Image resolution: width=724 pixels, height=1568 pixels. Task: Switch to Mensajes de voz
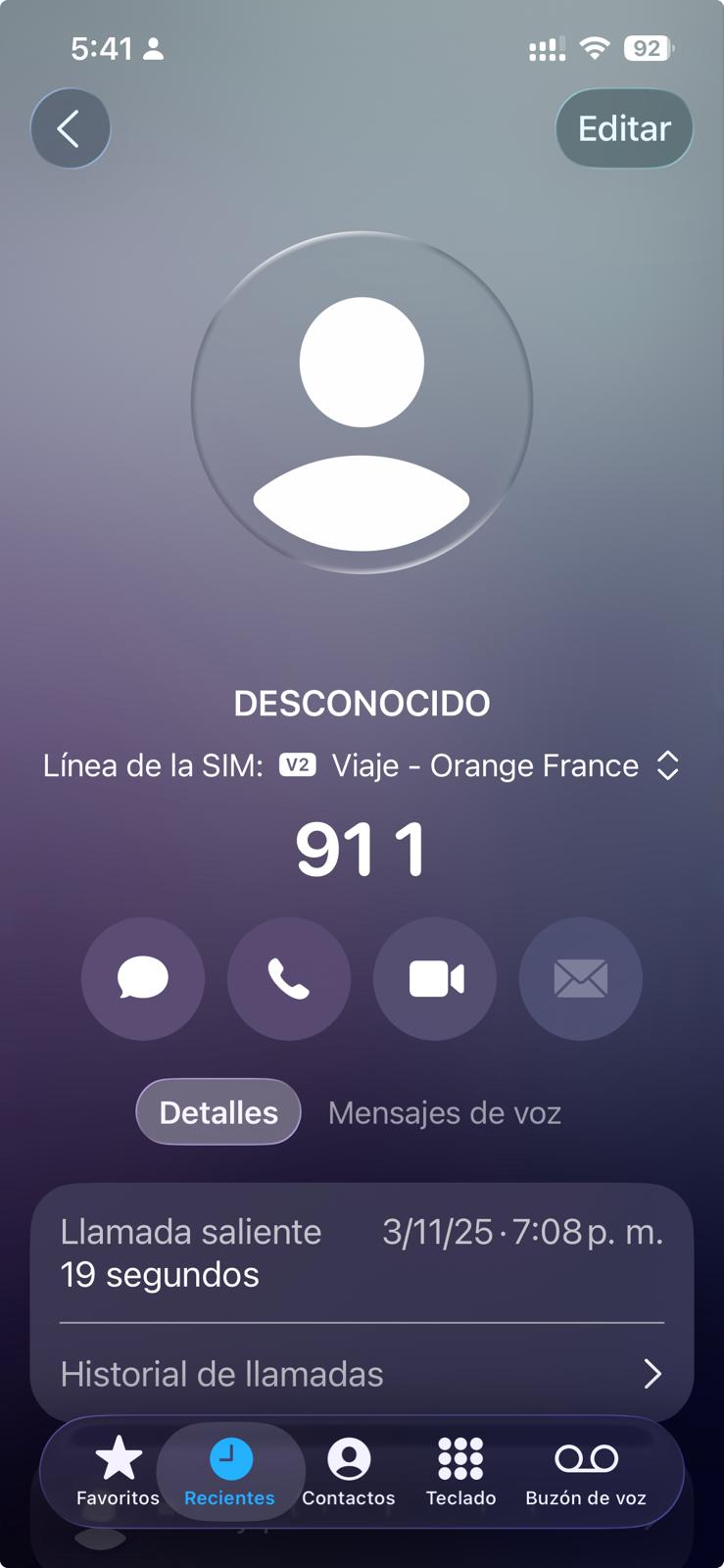pyautogui.click(x=445, y=1112)
